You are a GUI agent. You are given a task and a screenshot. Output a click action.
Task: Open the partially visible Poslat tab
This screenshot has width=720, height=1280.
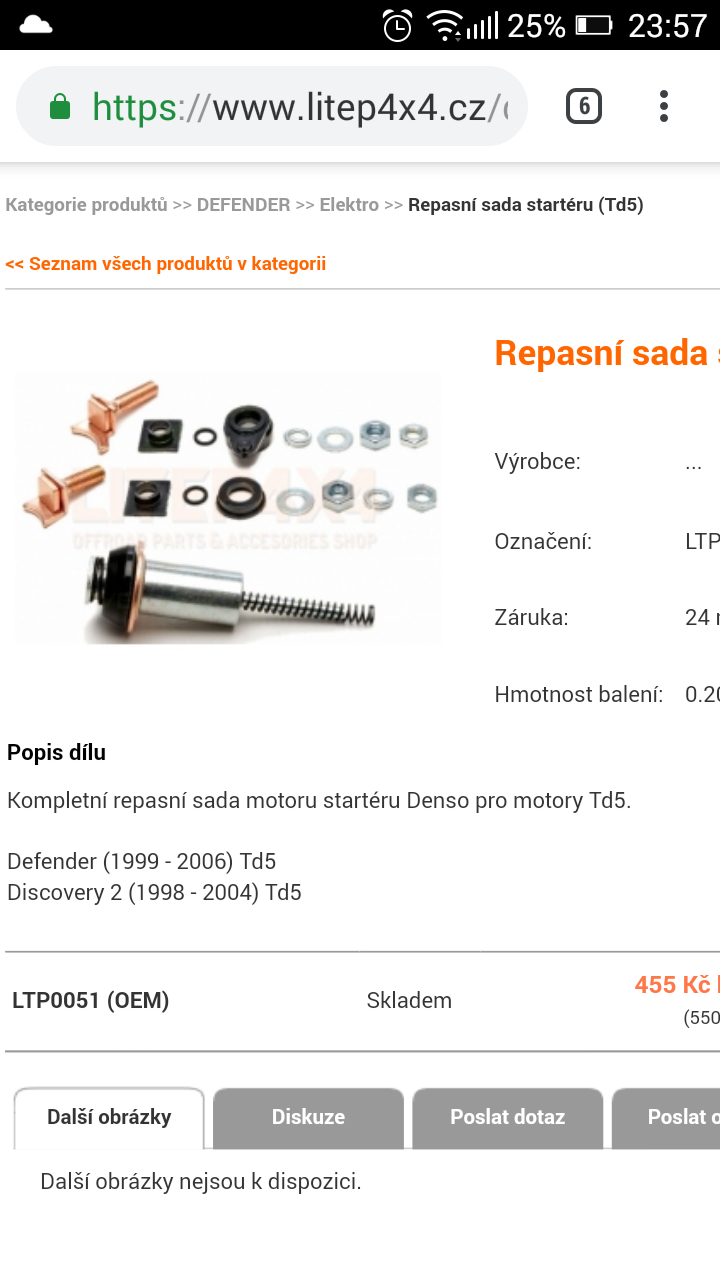(668, 1117)
